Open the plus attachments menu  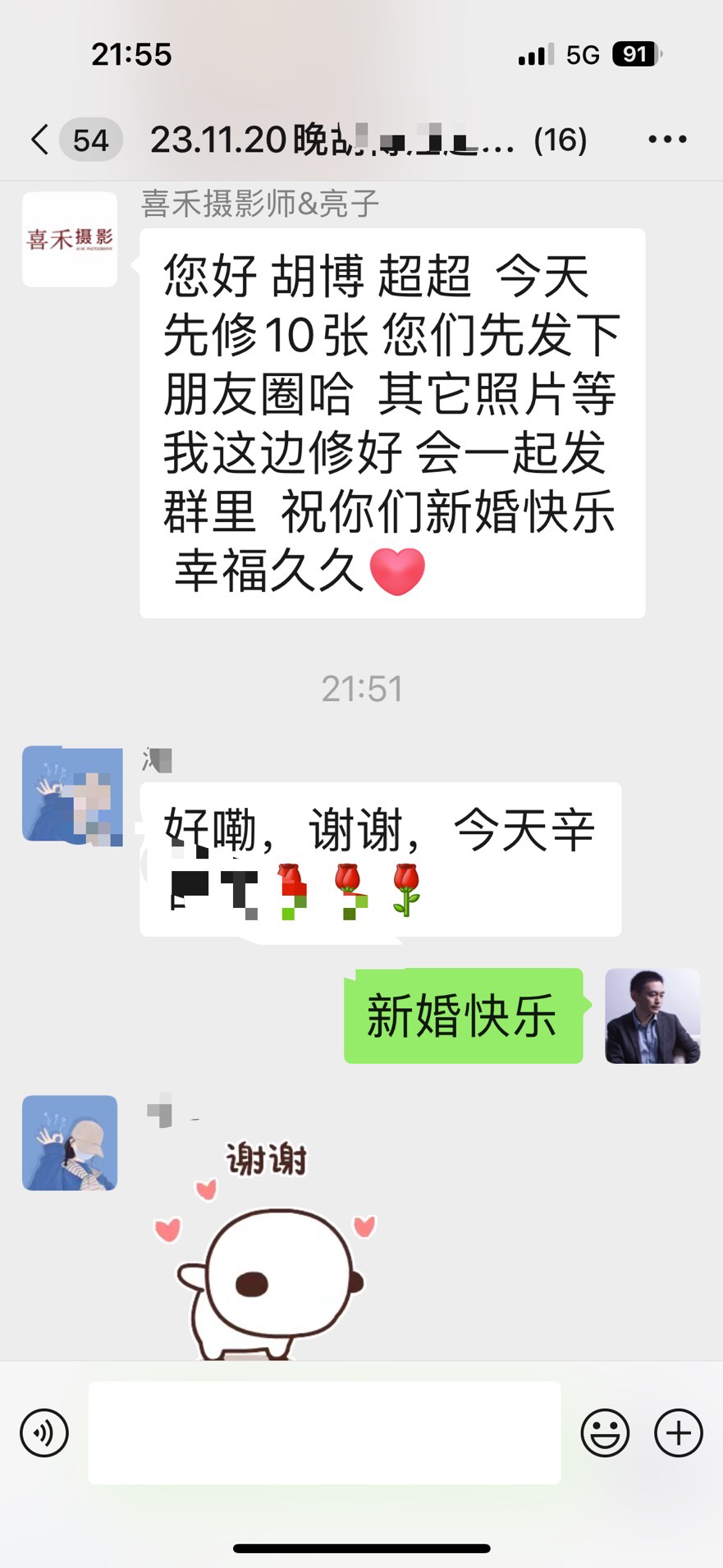pos(679,1433)
